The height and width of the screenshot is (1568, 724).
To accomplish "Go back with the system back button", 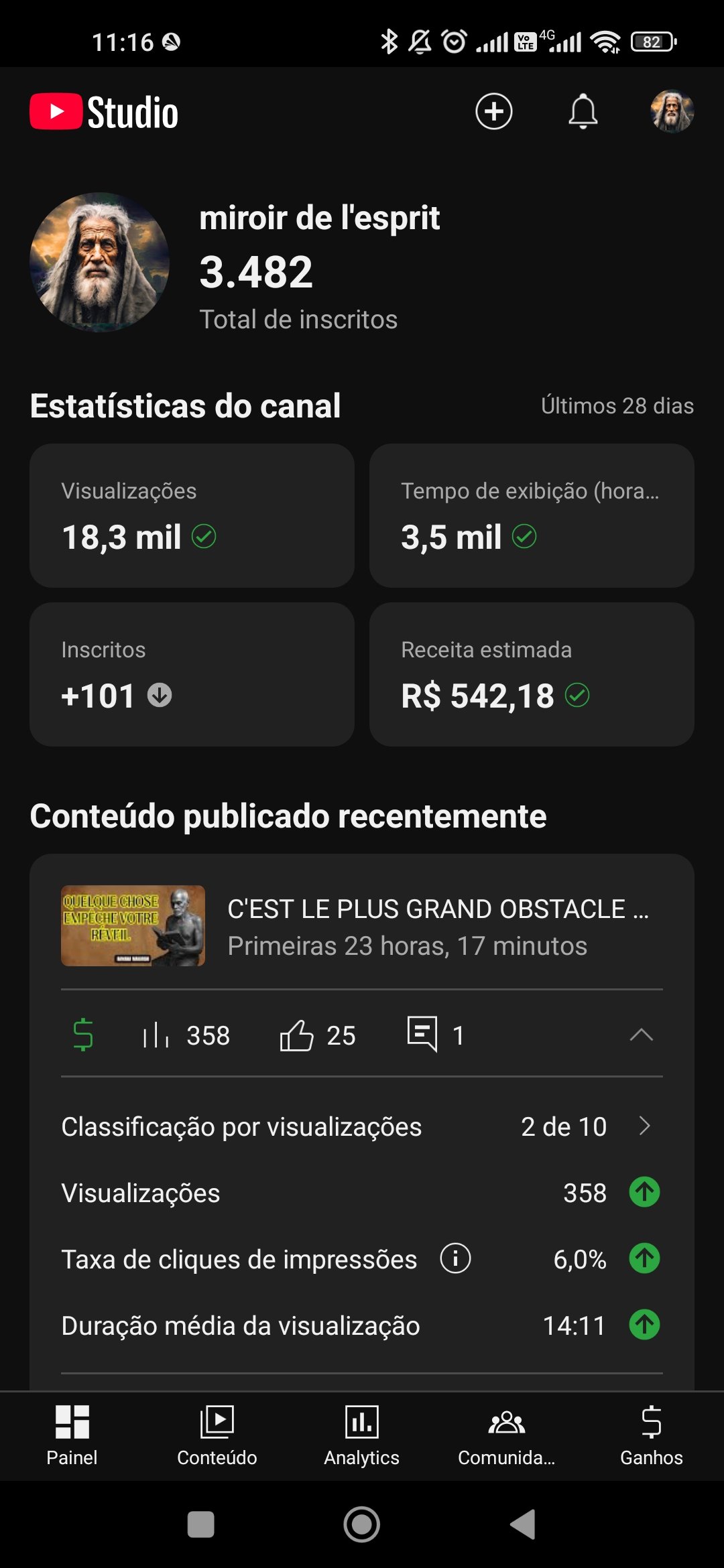I will coord(522,1524).
